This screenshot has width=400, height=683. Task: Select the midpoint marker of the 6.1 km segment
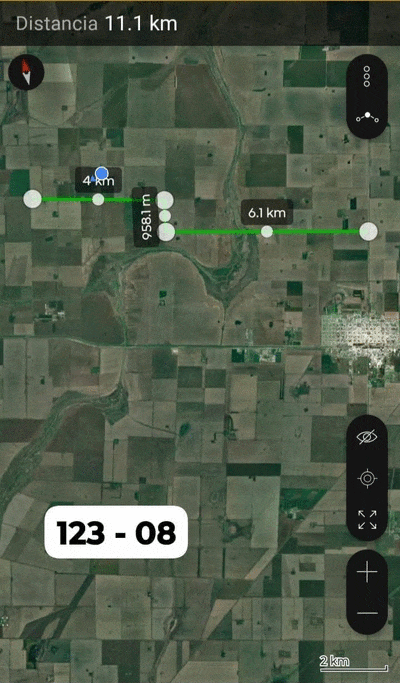pyautogui.click(x=267, y=232)
